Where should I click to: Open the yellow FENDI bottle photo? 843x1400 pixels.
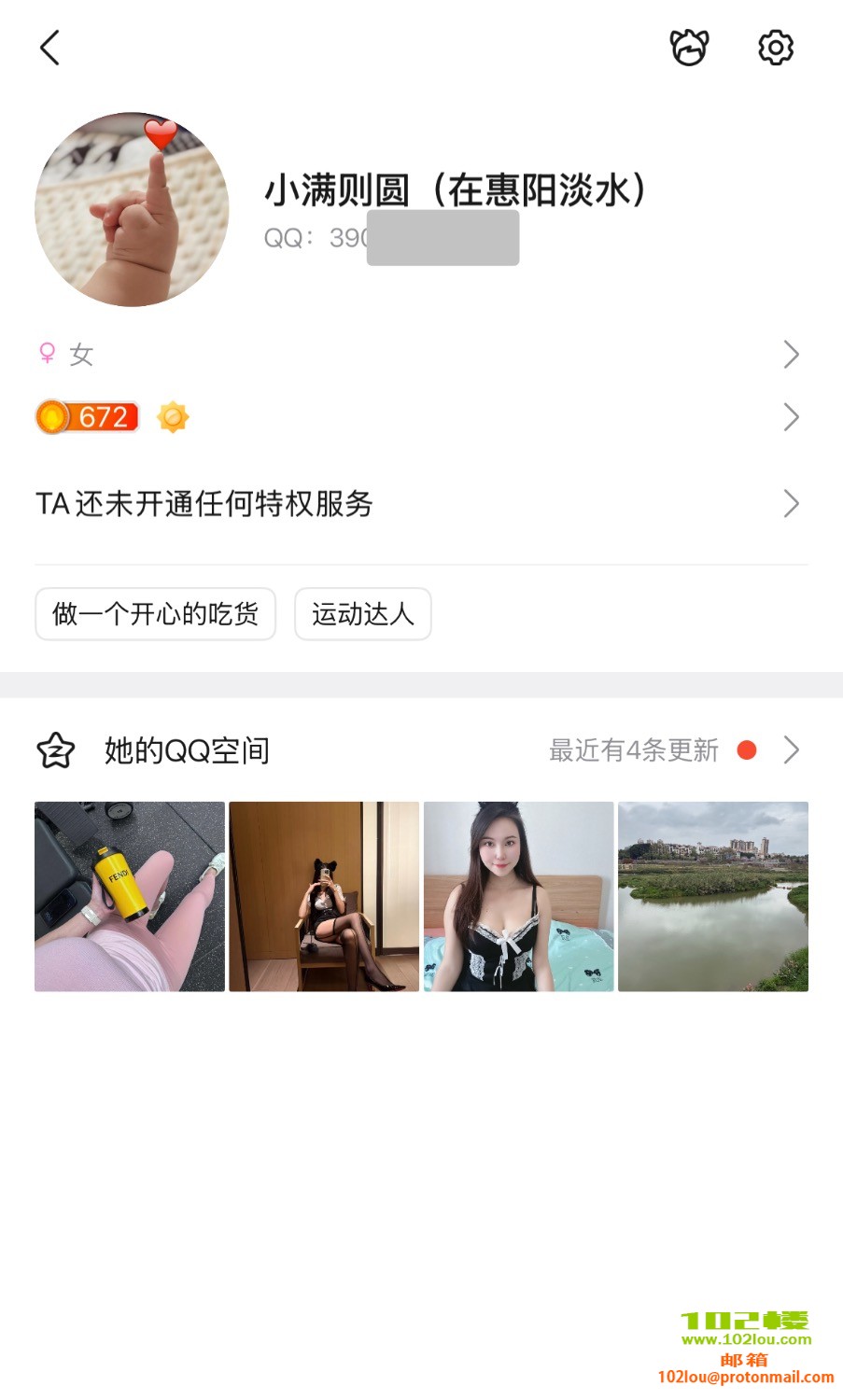click(x=130, y=896)
